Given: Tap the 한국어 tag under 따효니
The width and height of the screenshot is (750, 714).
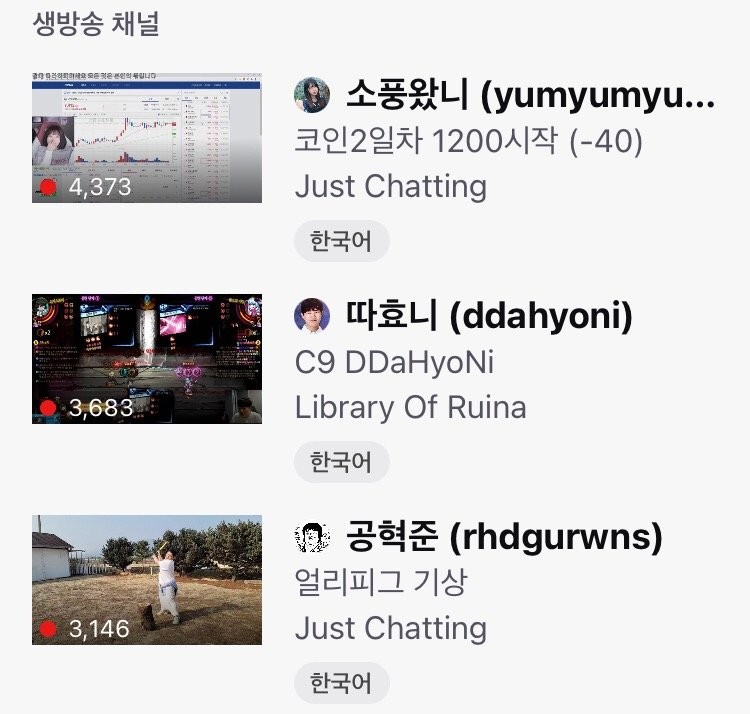Looking at the screenshot, I should (x=341, y=463).
